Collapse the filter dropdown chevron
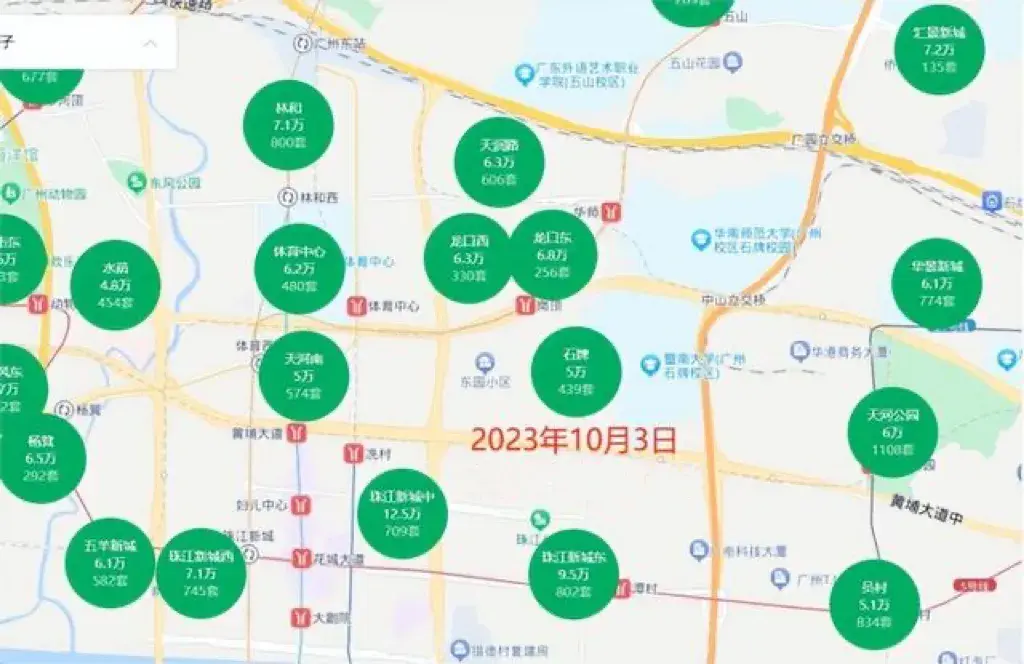Screen dimensions: 1024x664 (x=150, y=44)
